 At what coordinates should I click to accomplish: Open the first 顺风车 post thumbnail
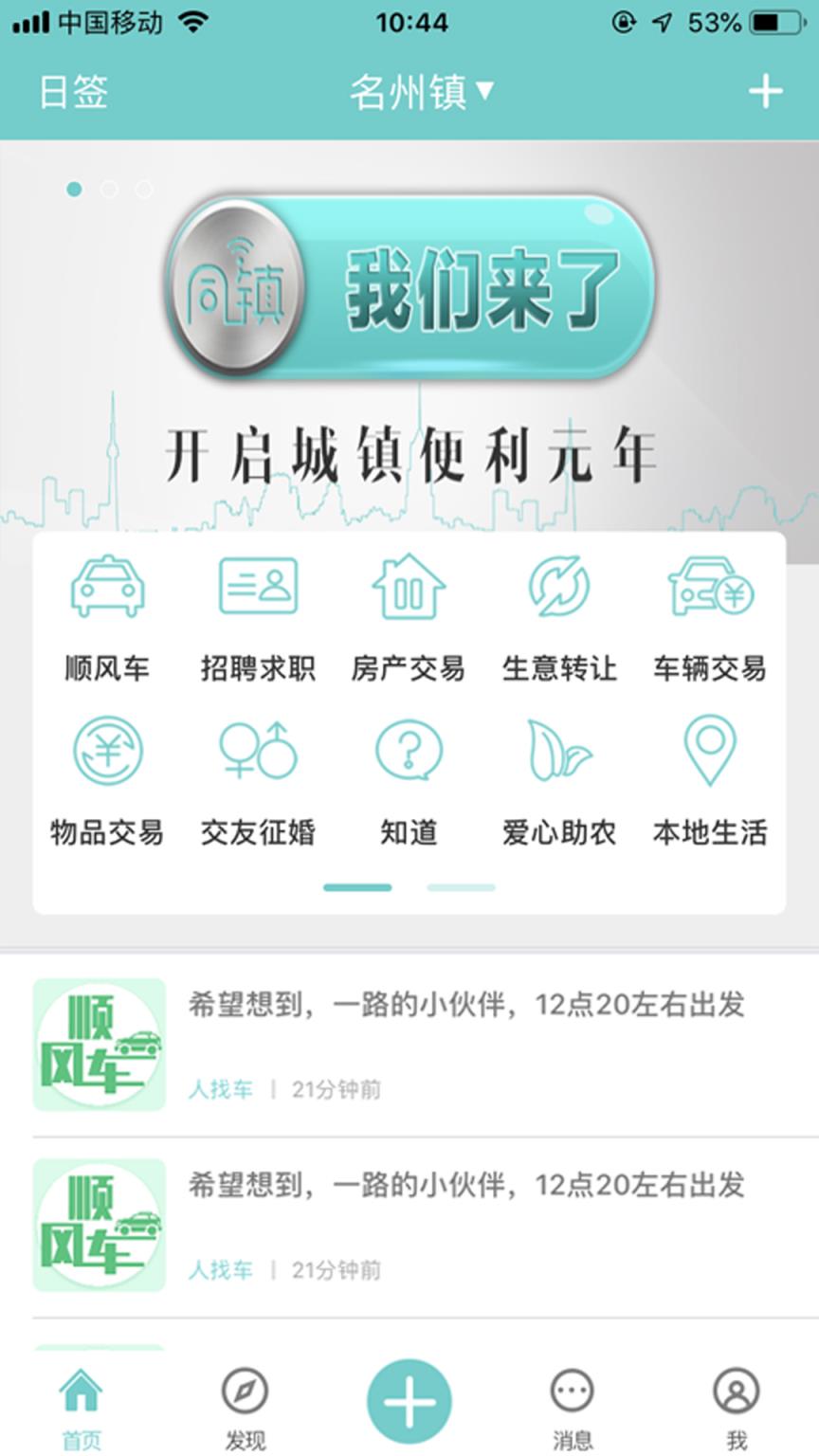pyautogui.click(x=98, y=1046)
